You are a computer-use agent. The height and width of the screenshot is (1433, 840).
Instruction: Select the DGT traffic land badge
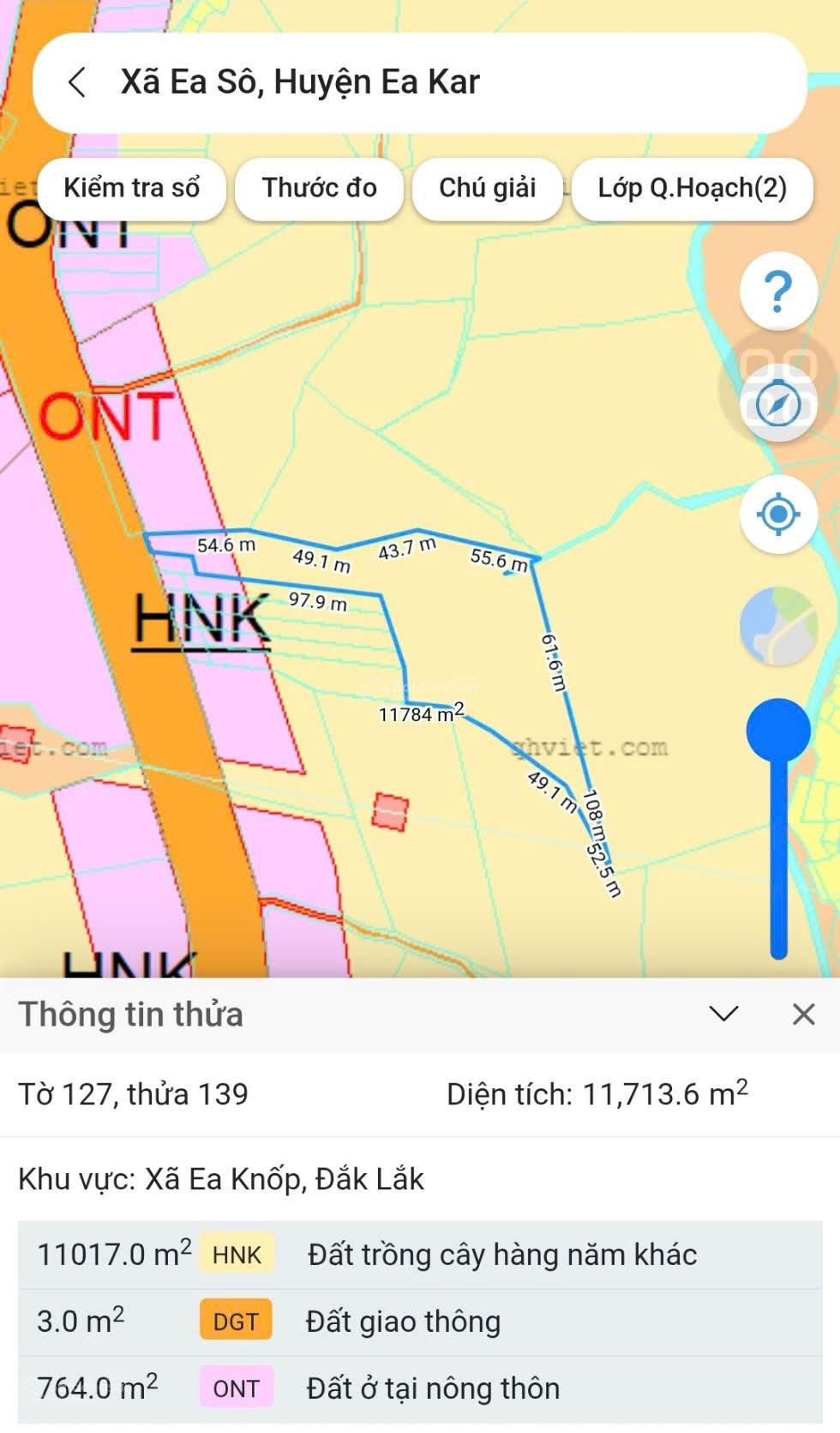[x=236, y=1321]
